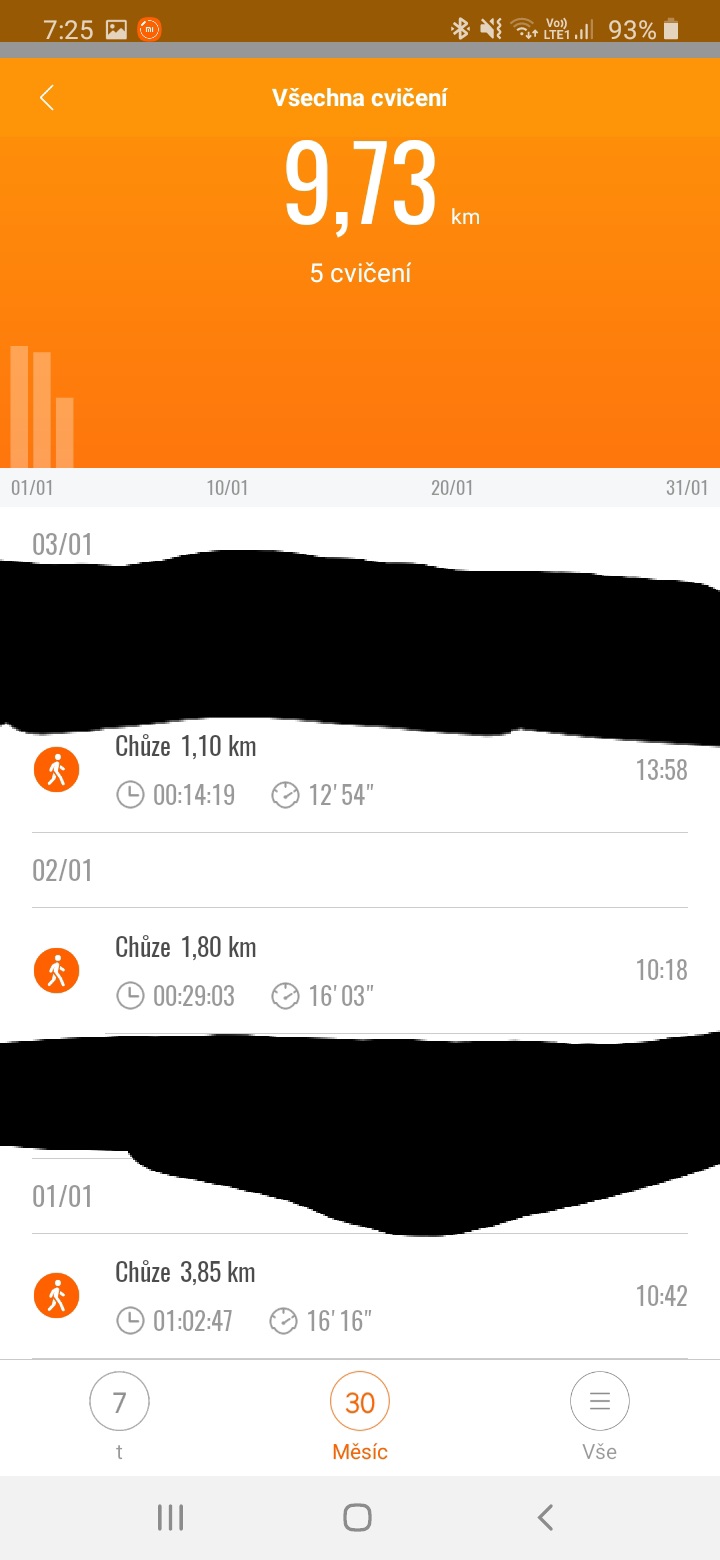Screen dimensions: 720x1560
Task: Select the Měsíc 30-day tab
Action: [x=360, y=1403]
